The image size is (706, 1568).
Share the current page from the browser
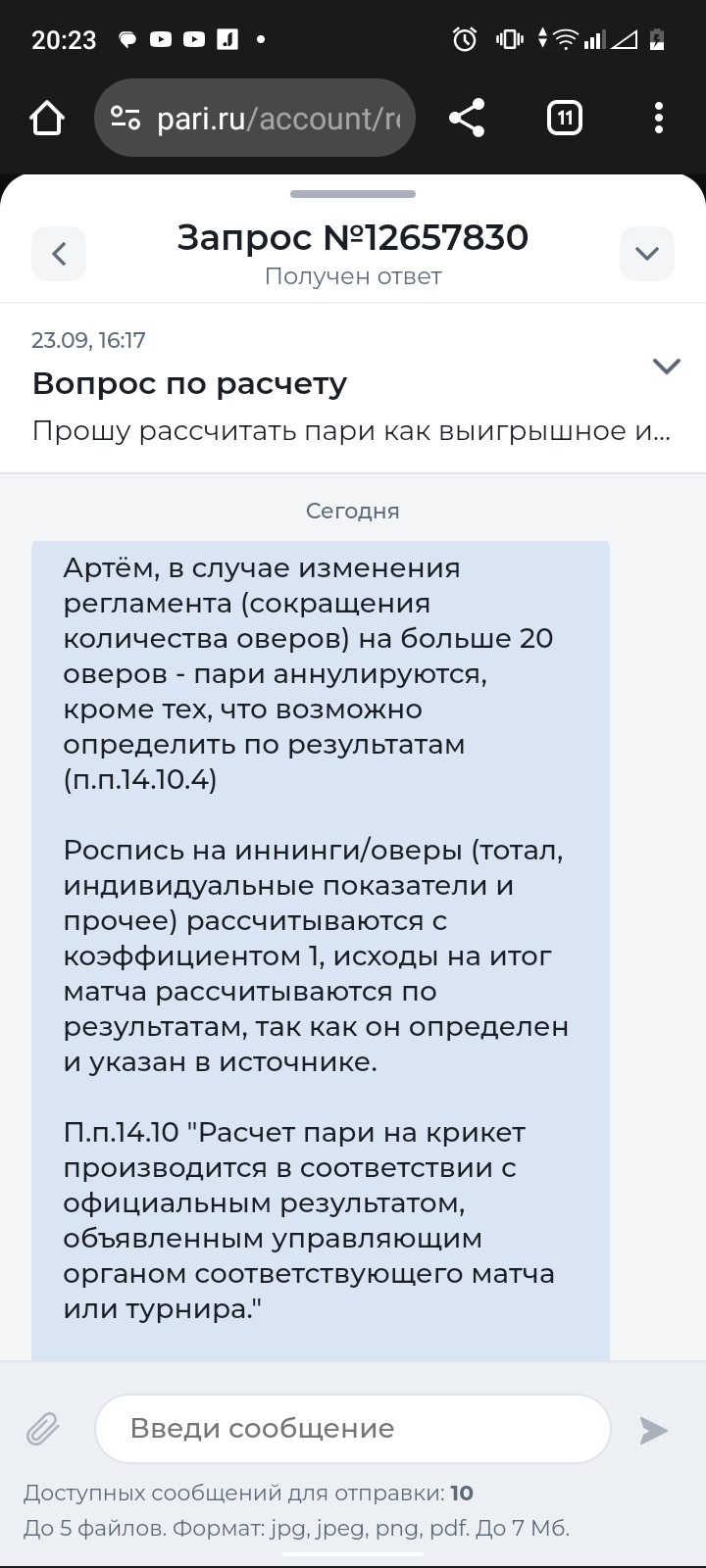[x=467, y=119]
